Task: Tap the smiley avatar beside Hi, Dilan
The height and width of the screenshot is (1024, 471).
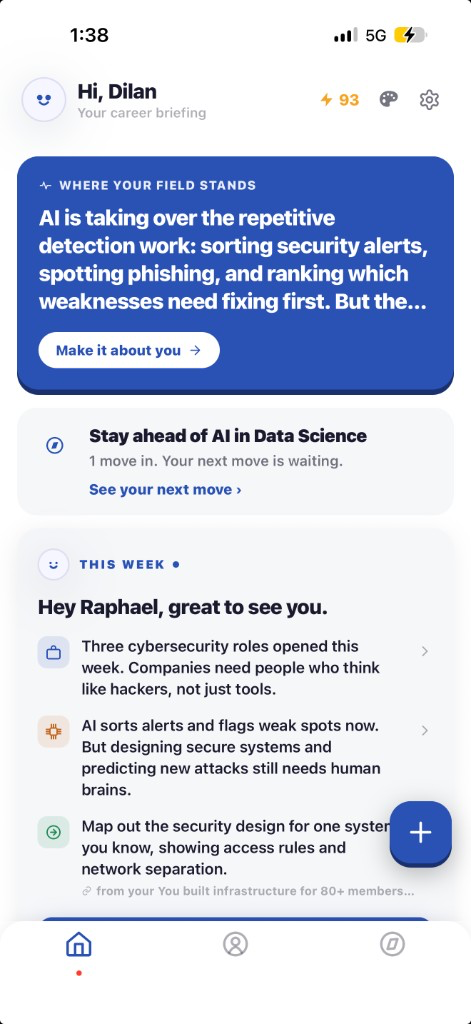Action: [x=44, y=99]
